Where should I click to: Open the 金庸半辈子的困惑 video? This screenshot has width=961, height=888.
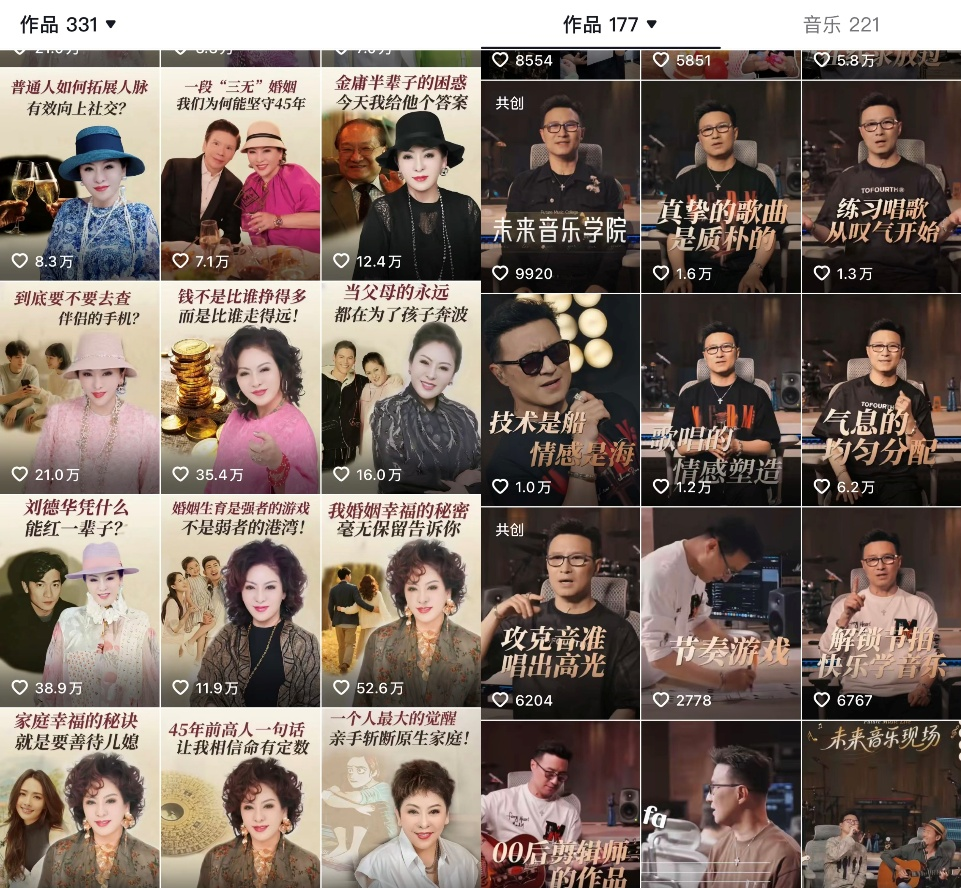(400, 175)
